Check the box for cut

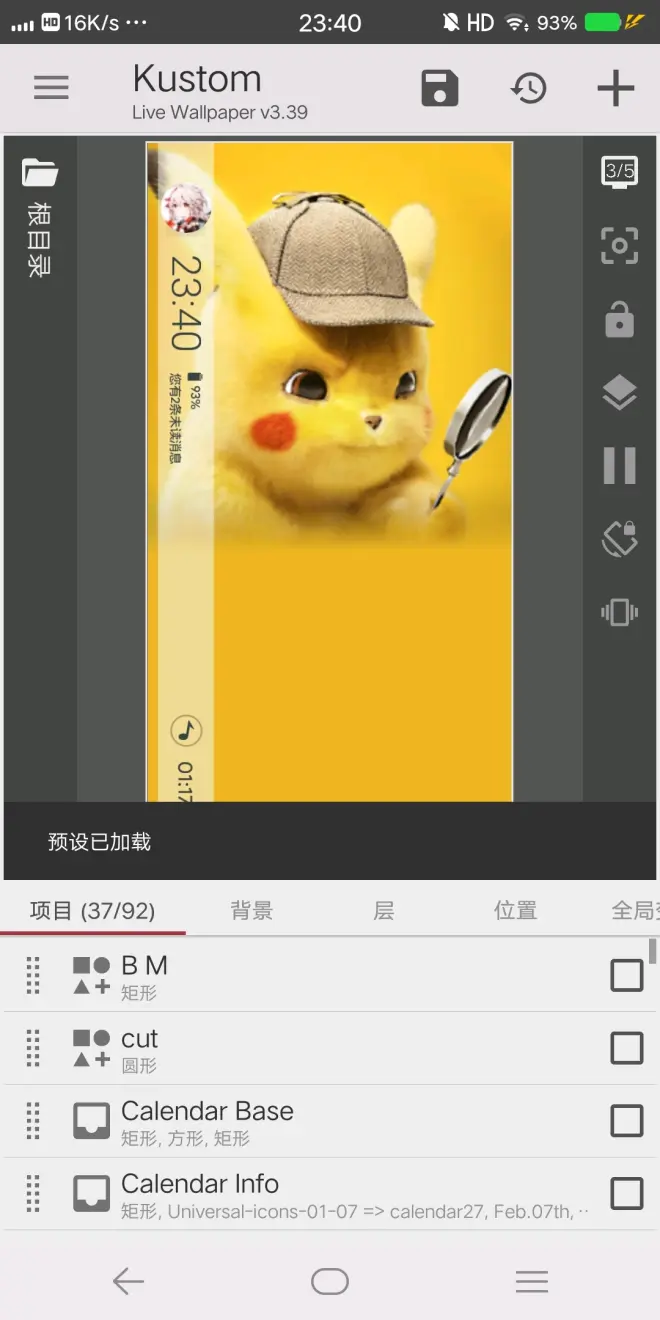(627, 1048)
